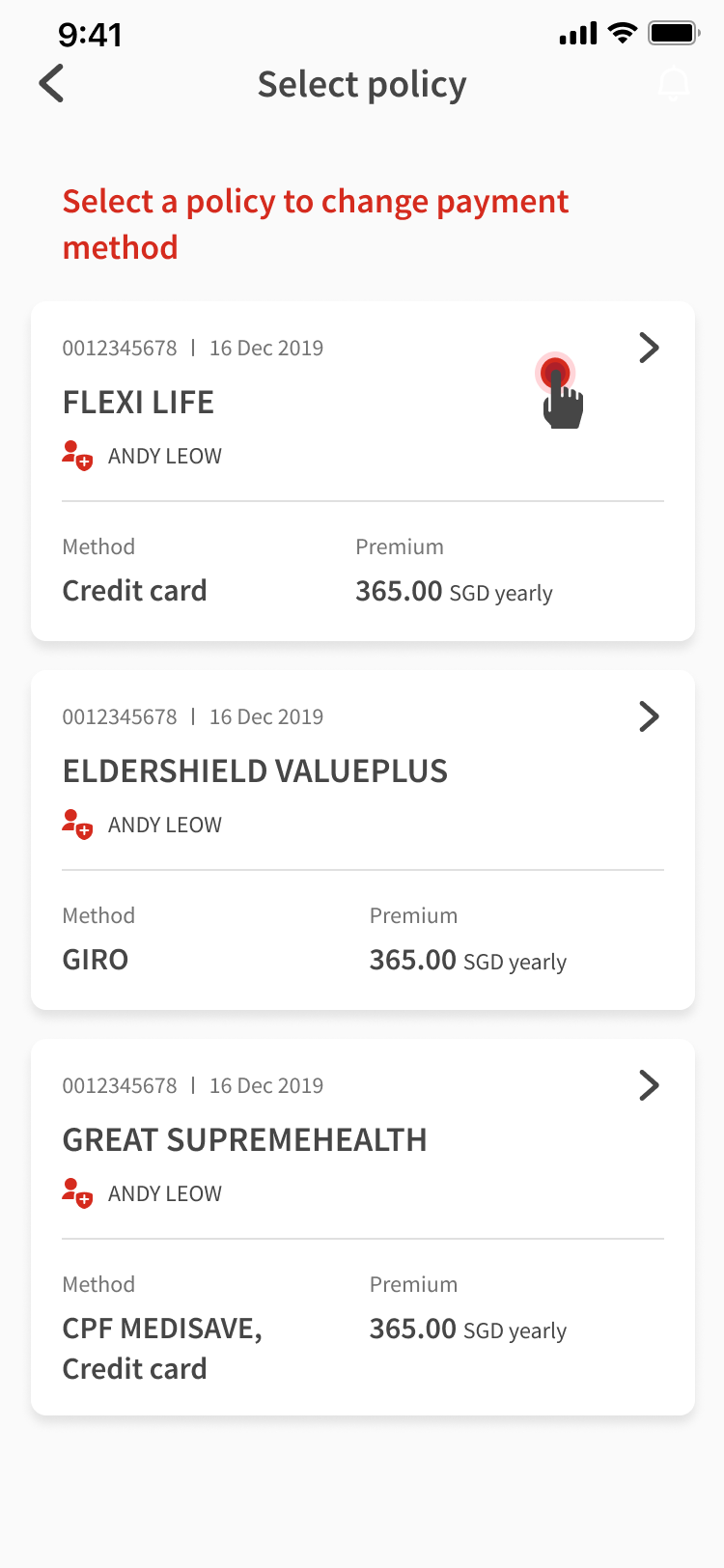Tap the Wi-Fi icon in the status bar
Image resolution: width=724 pixels, height=1568 pixels.
(622, 32)
